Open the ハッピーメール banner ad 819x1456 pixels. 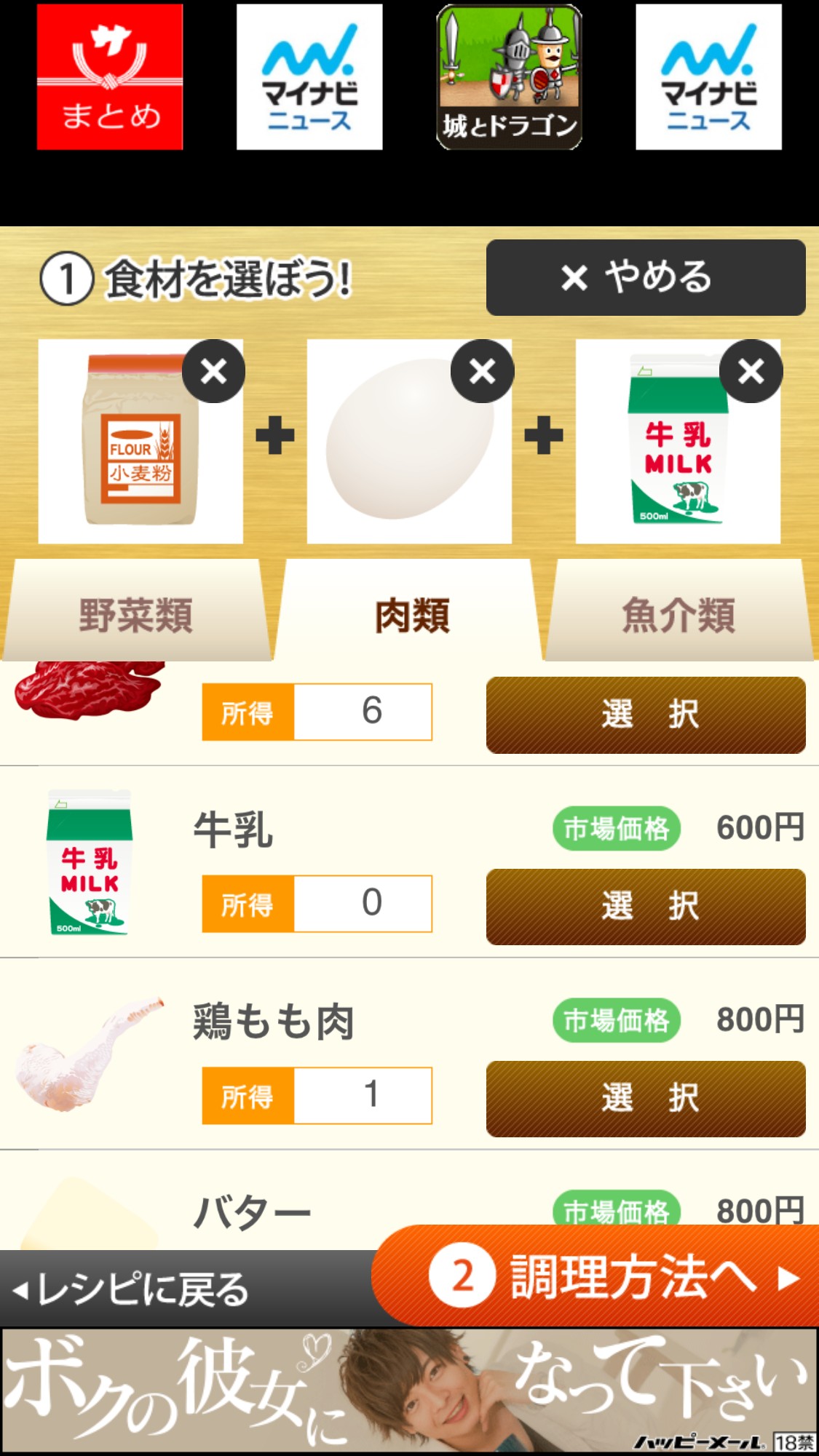coord(409,1391)
